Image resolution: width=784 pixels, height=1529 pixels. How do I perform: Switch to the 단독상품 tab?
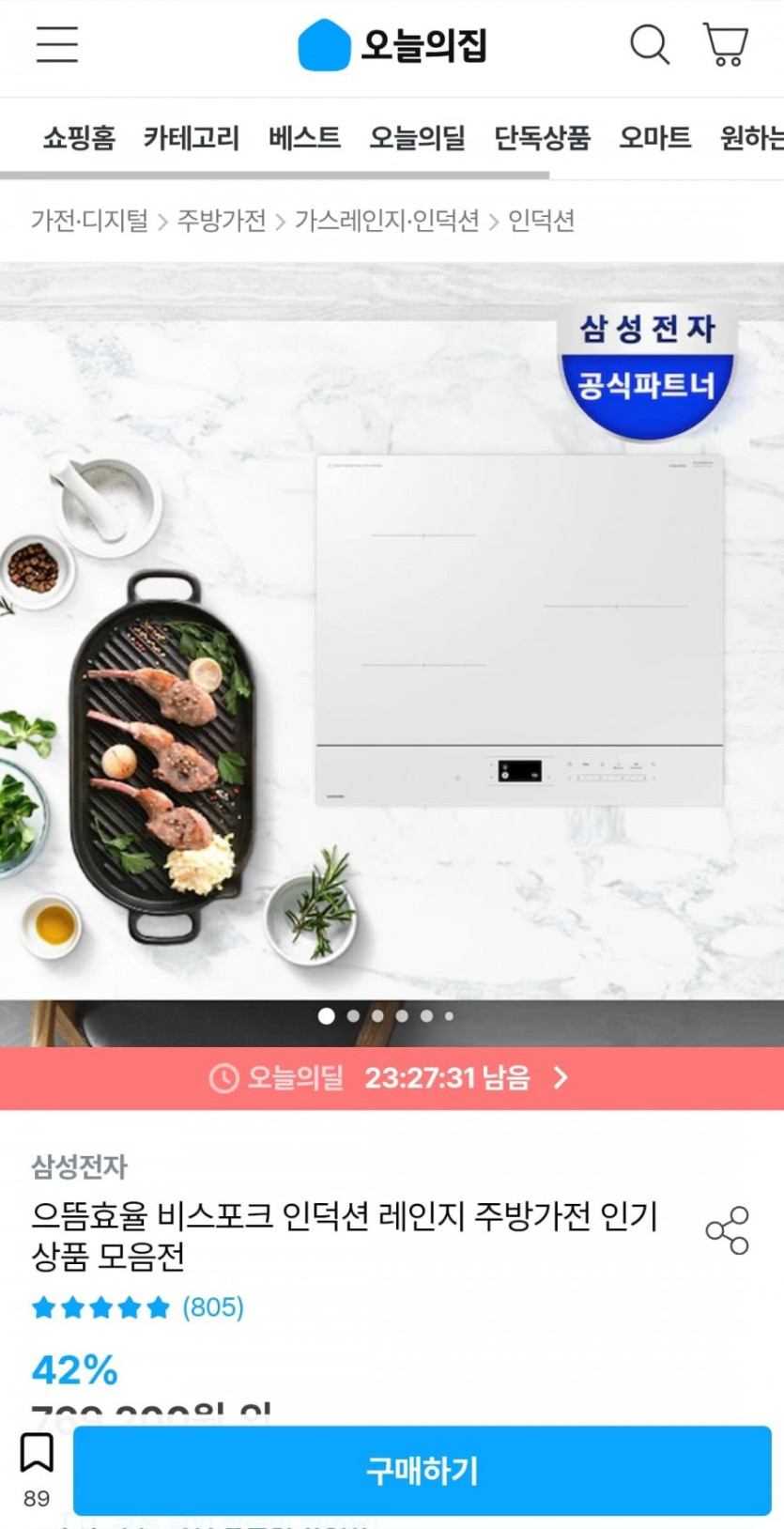click(543, 138)
